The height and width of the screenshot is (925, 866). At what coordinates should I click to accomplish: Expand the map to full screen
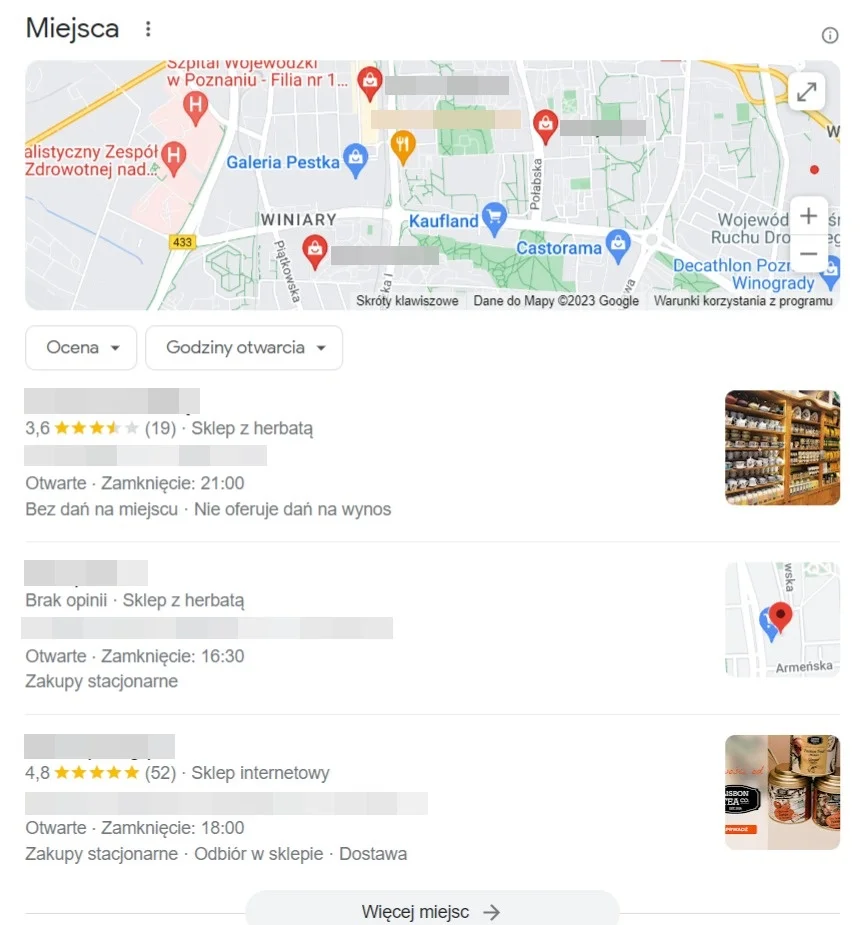coord(806,92)
